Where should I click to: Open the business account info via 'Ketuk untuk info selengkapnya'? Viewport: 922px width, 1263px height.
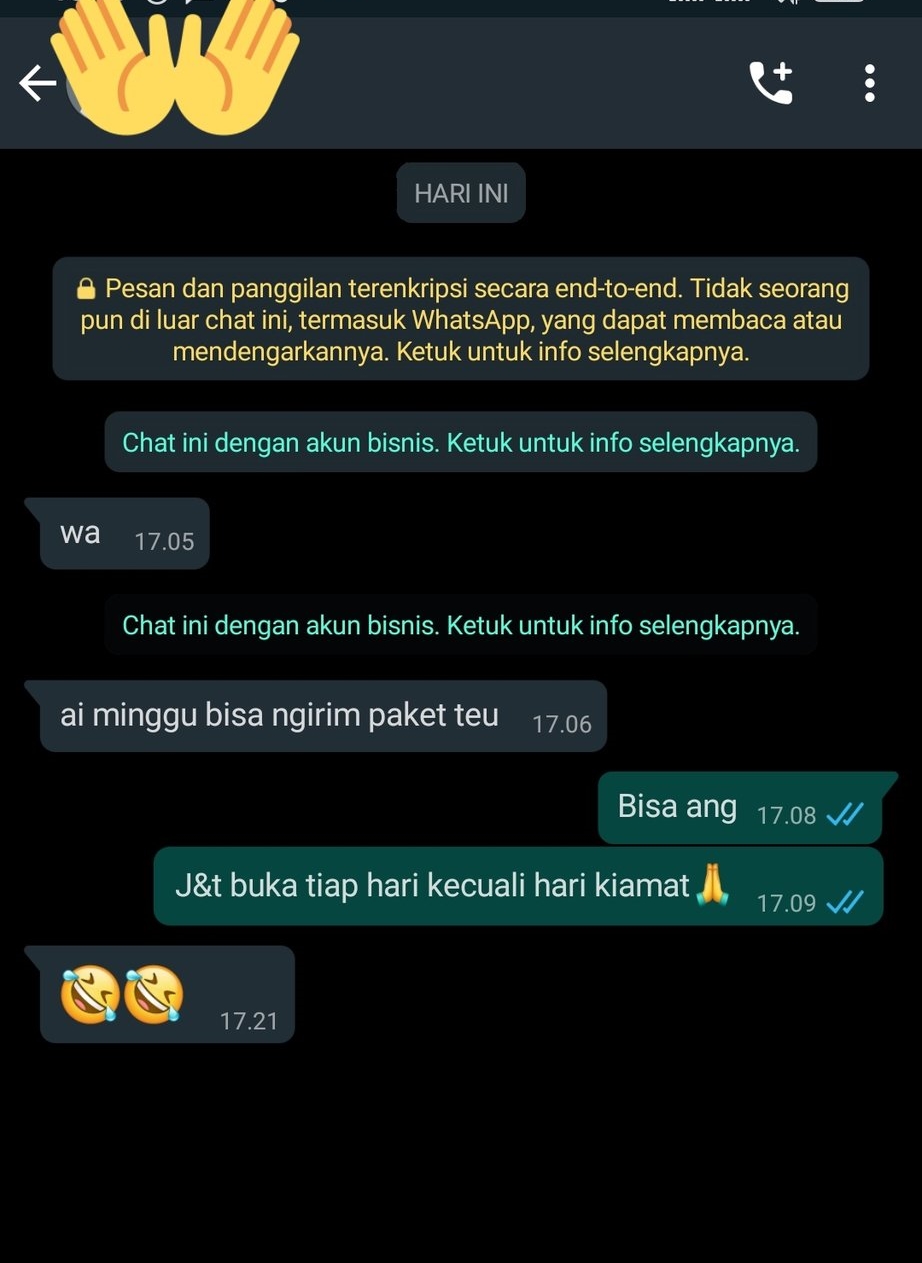click(x=460, y=441)
